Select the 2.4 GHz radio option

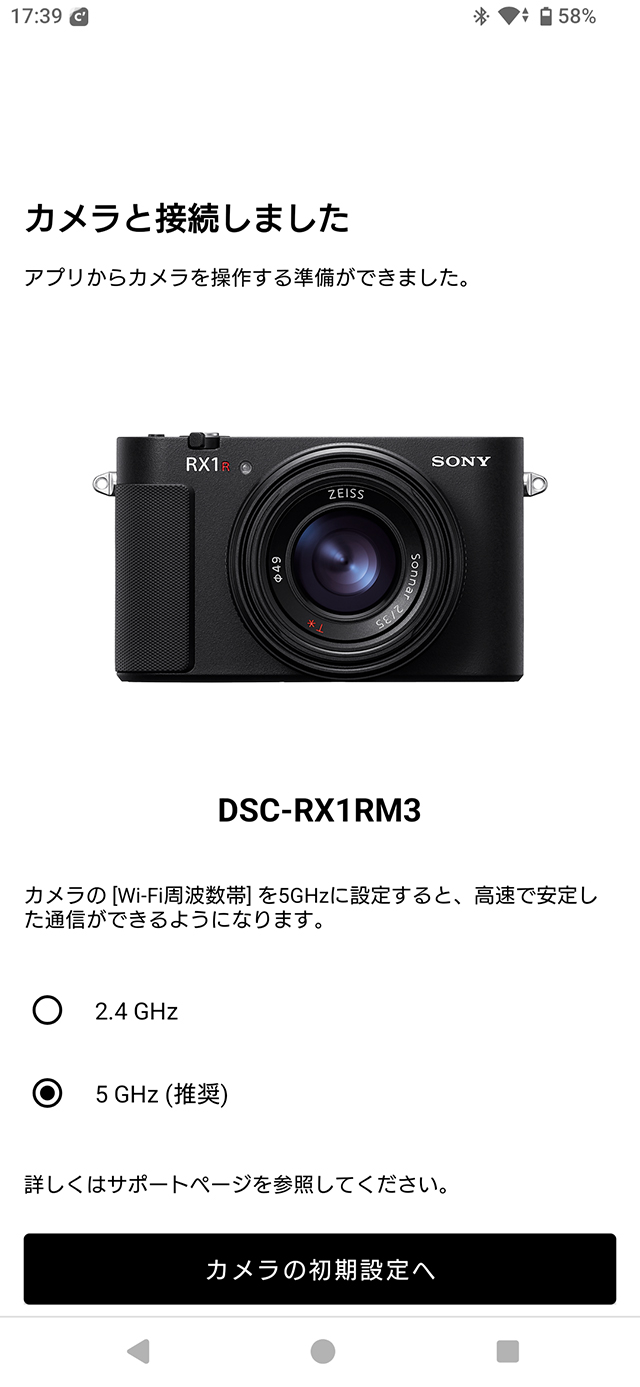click(x=47, y=1011)
